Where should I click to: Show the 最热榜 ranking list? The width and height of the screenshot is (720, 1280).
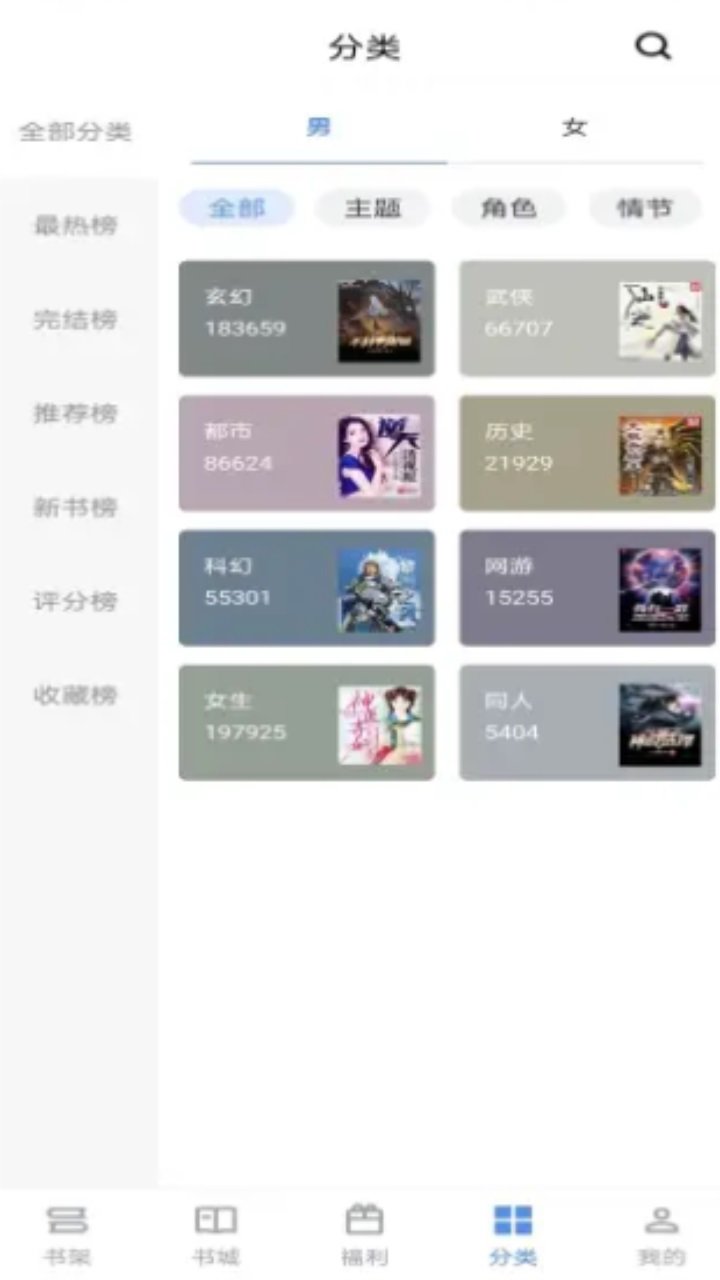pos(76,225)
